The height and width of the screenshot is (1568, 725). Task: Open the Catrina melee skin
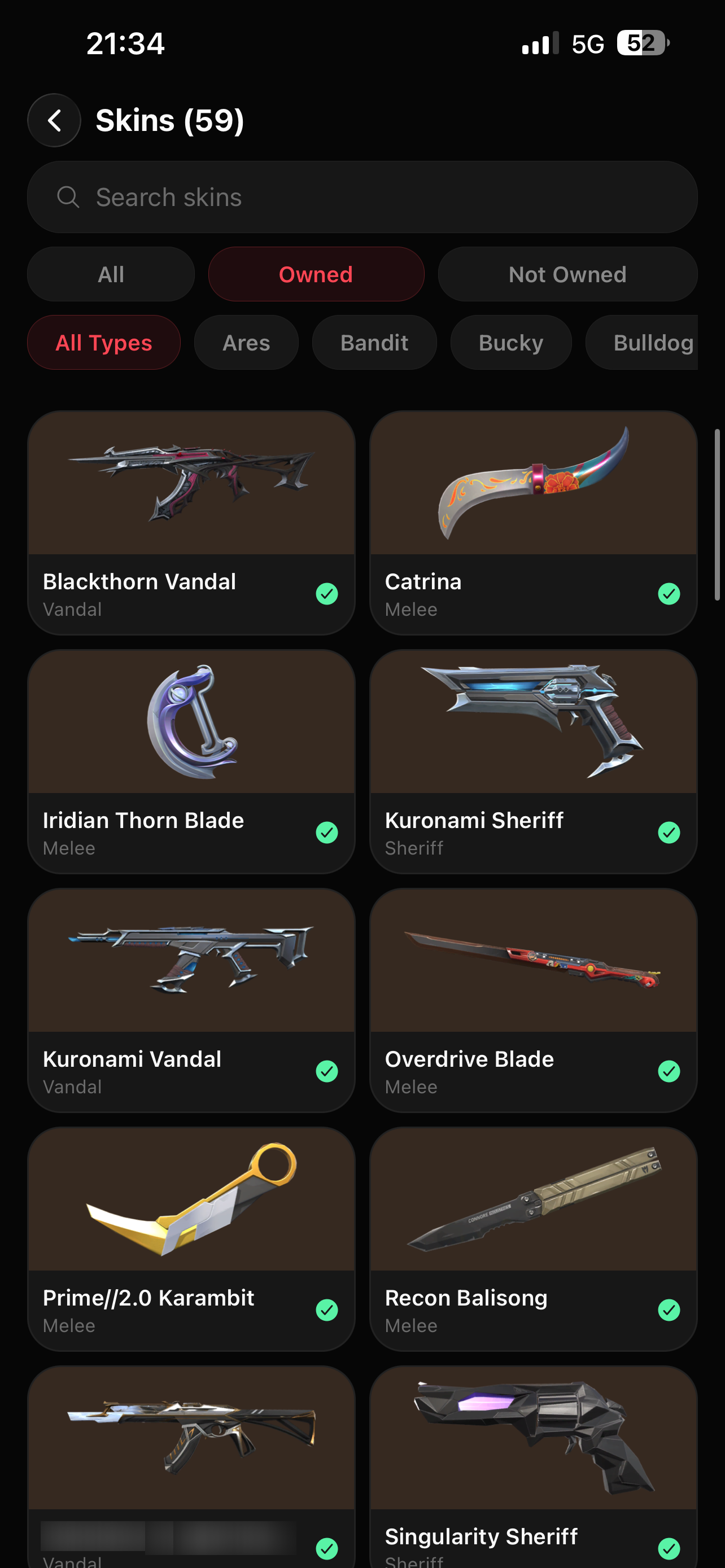tap(533, 523)
